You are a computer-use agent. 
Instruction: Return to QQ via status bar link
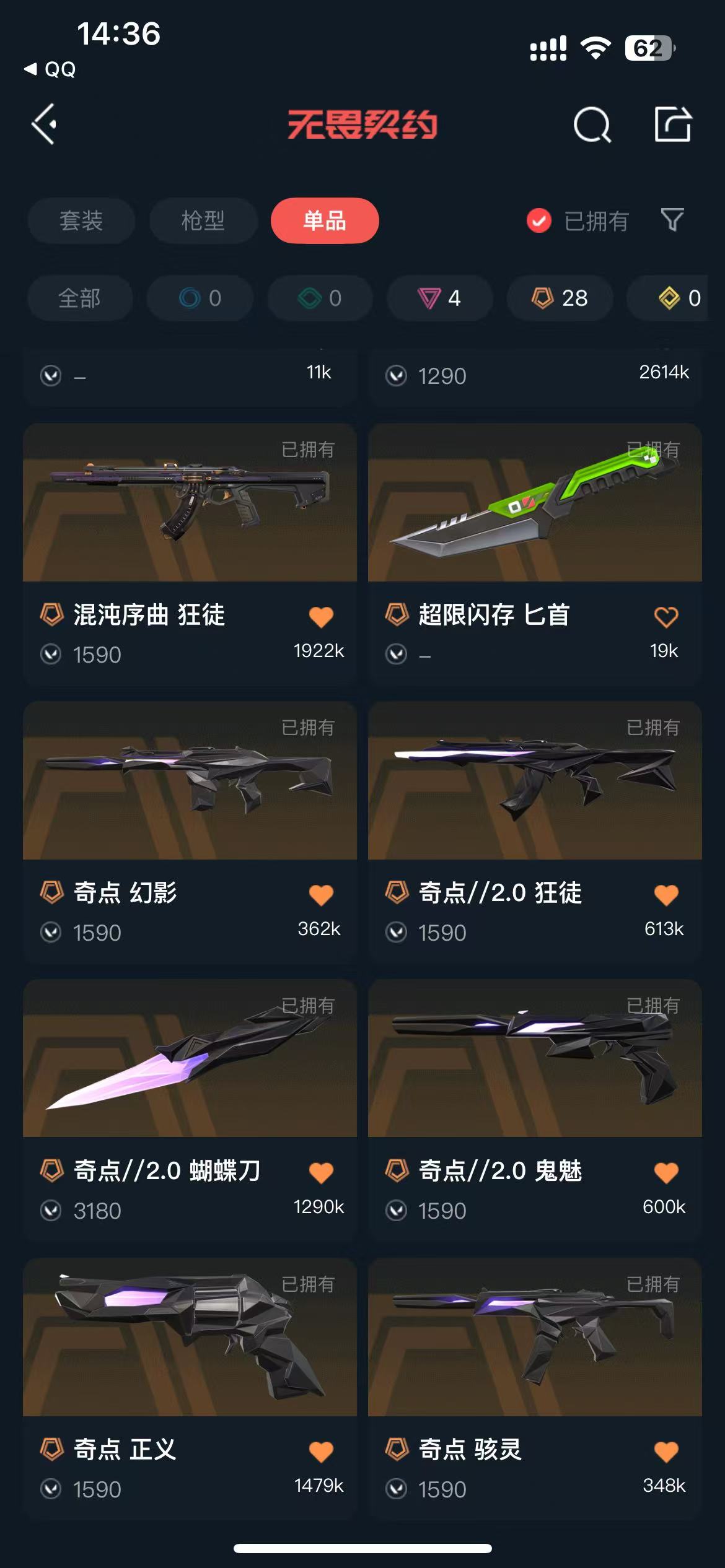click(50, 69)
